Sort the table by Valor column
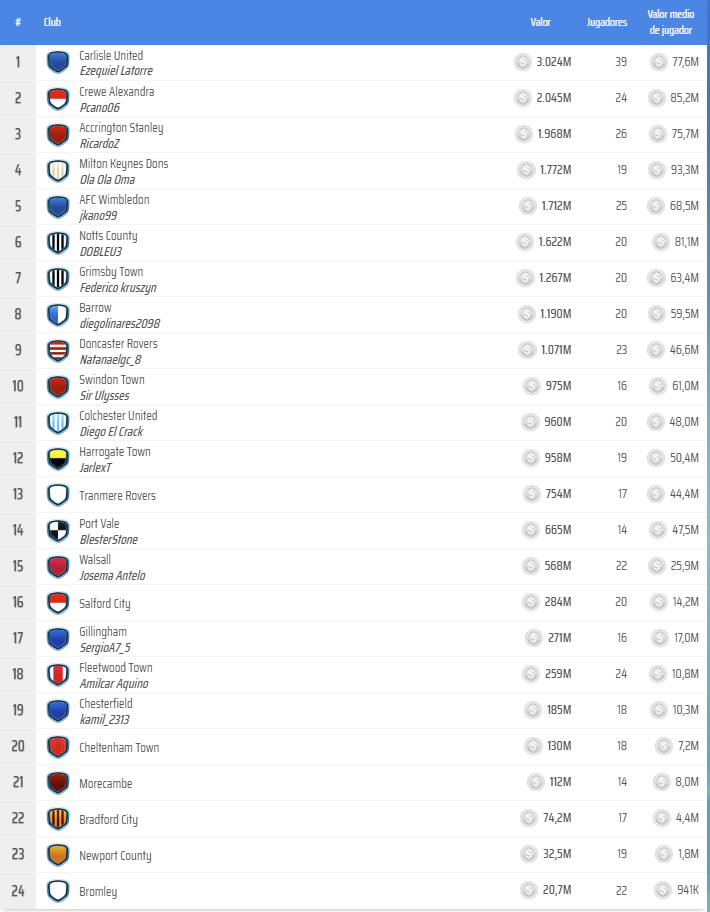 click(540, 22)
